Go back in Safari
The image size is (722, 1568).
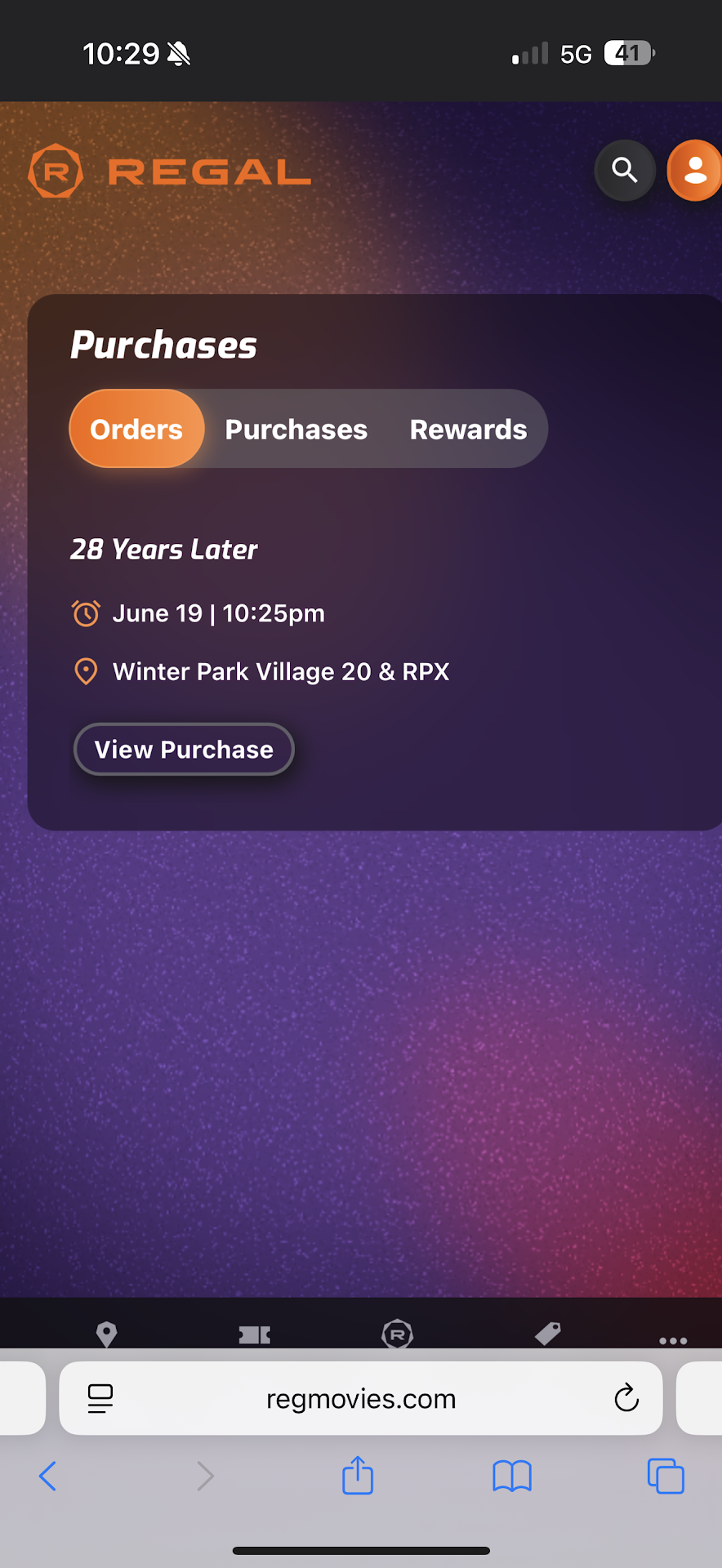(48, 1476)
